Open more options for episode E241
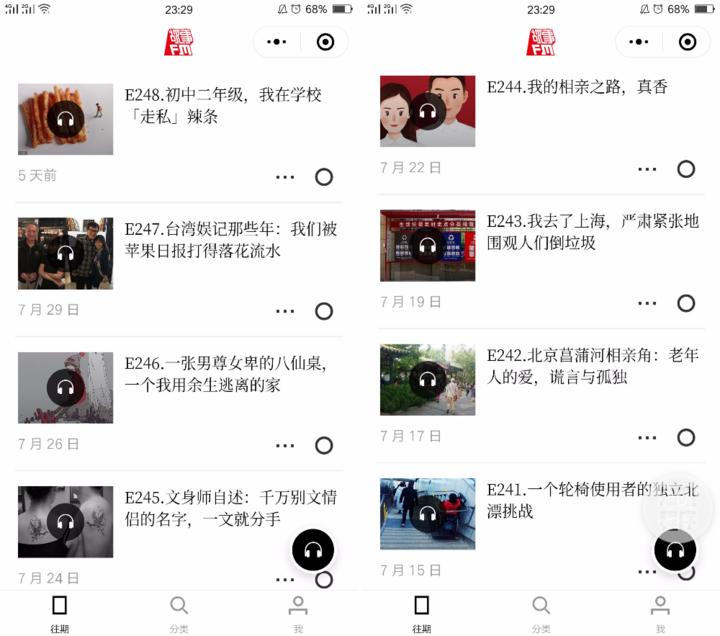The image size is (720, 636). point(647,571)
